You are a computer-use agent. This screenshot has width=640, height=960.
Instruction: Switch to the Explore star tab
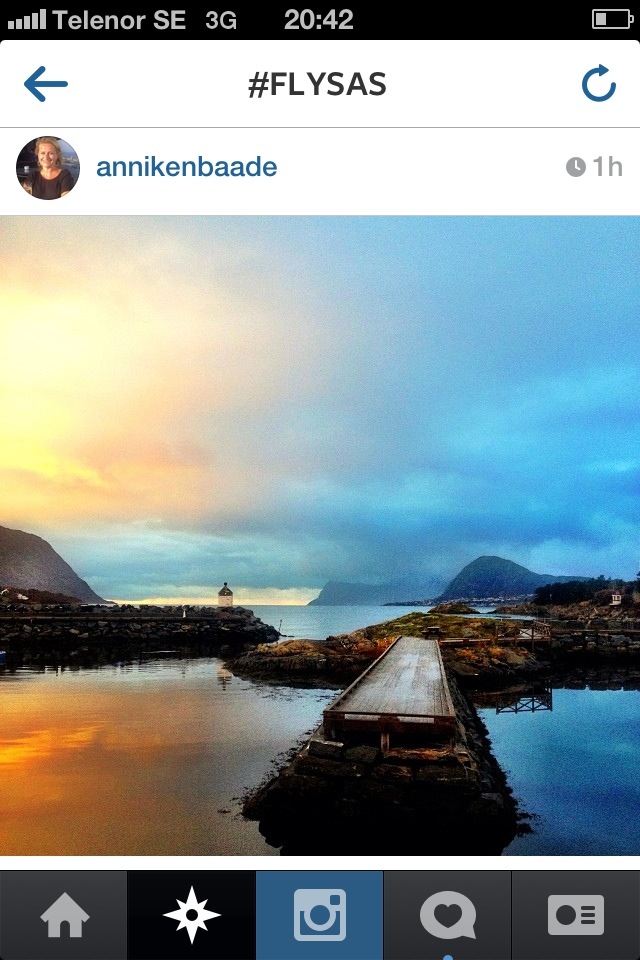(x=191, y=915)
